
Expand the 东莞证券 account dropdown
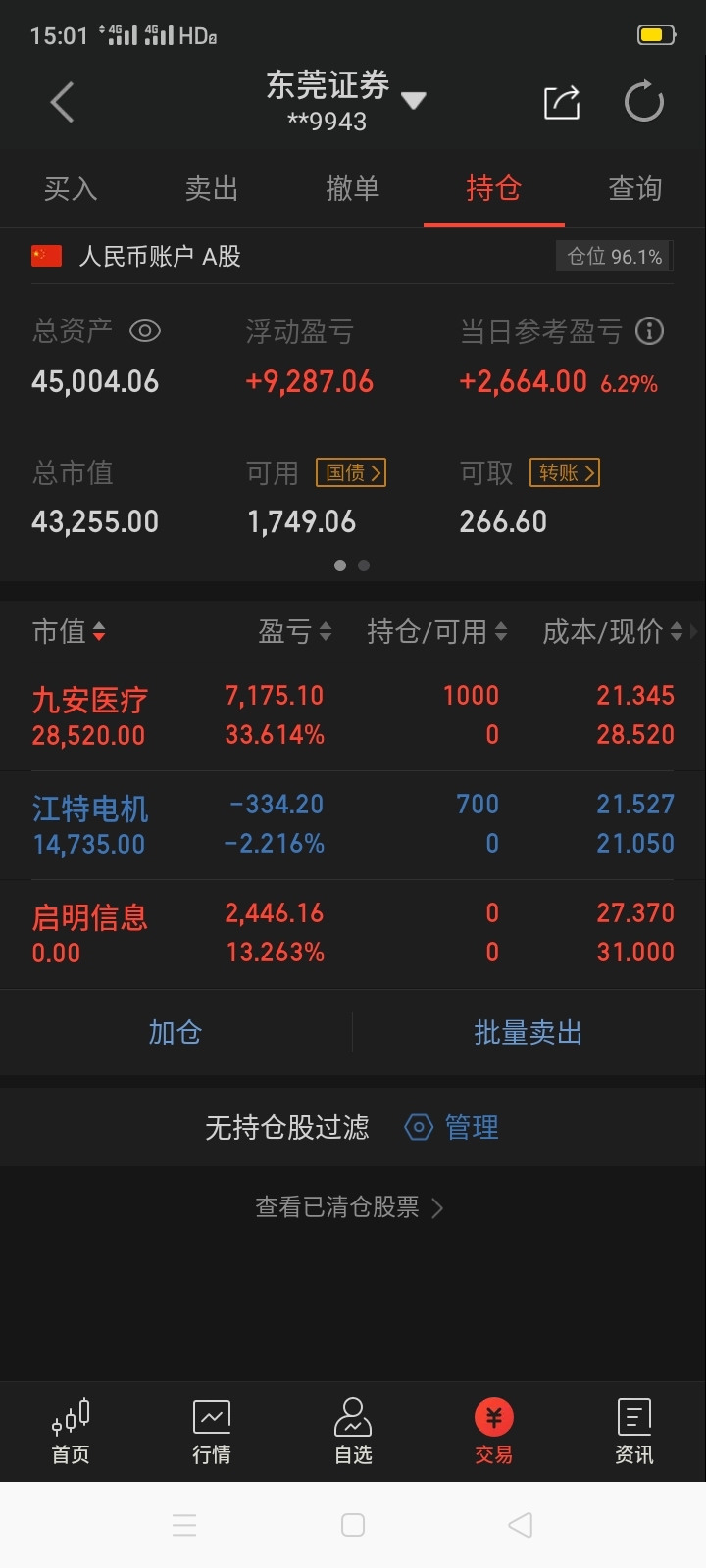coord(414,100)
